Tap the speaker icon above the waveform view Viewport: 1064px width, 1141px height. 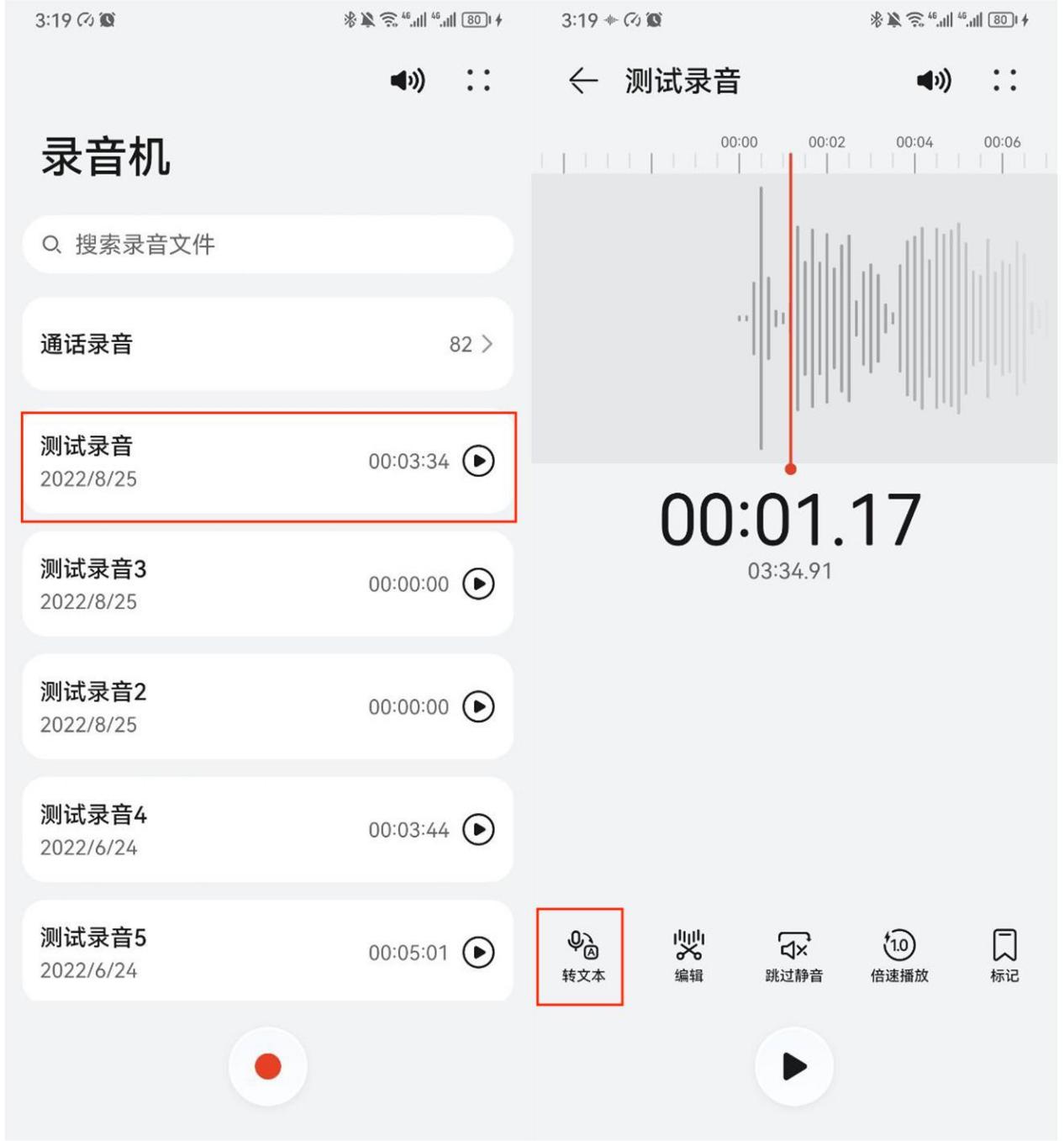[933, 81]
